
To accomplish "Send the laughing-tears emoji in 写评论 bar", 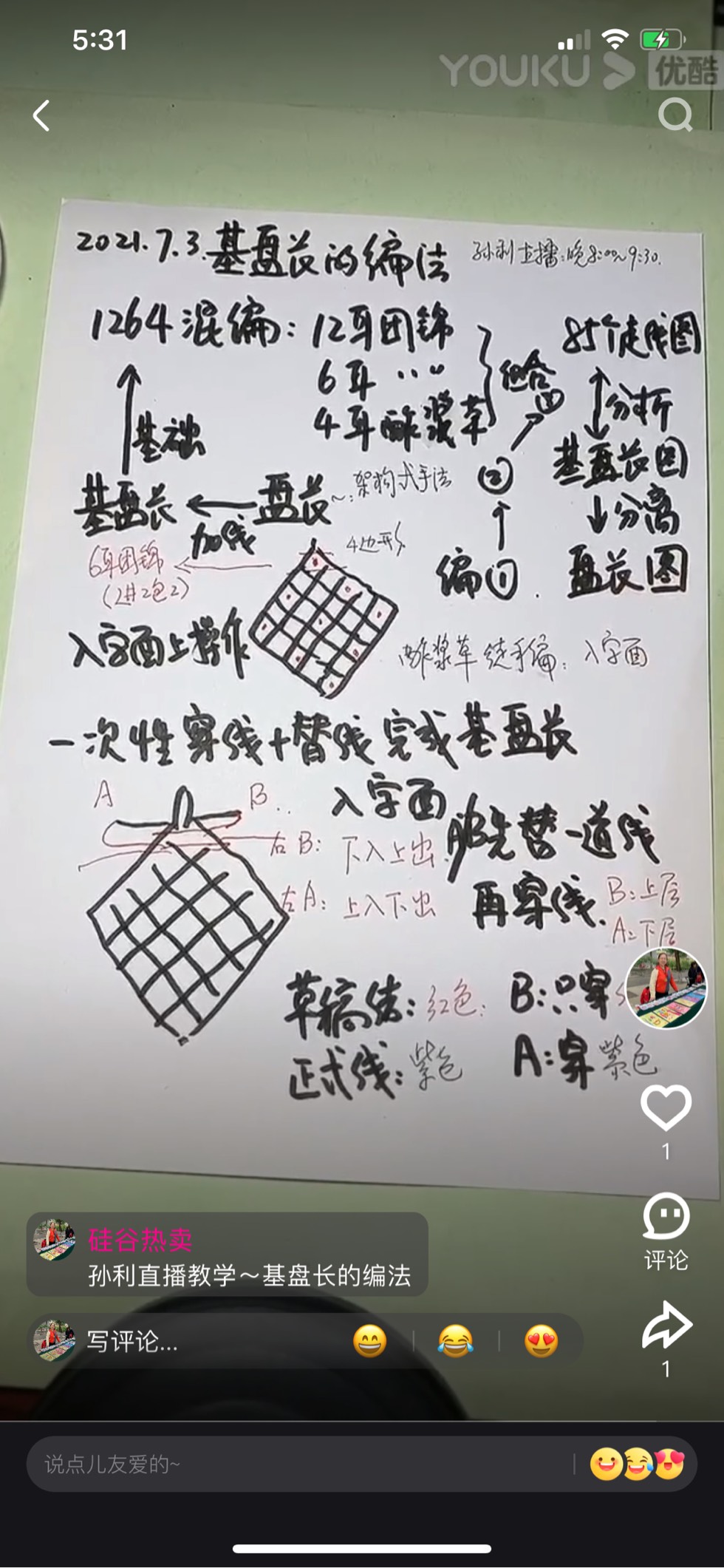I will [x=455, y=1340].
